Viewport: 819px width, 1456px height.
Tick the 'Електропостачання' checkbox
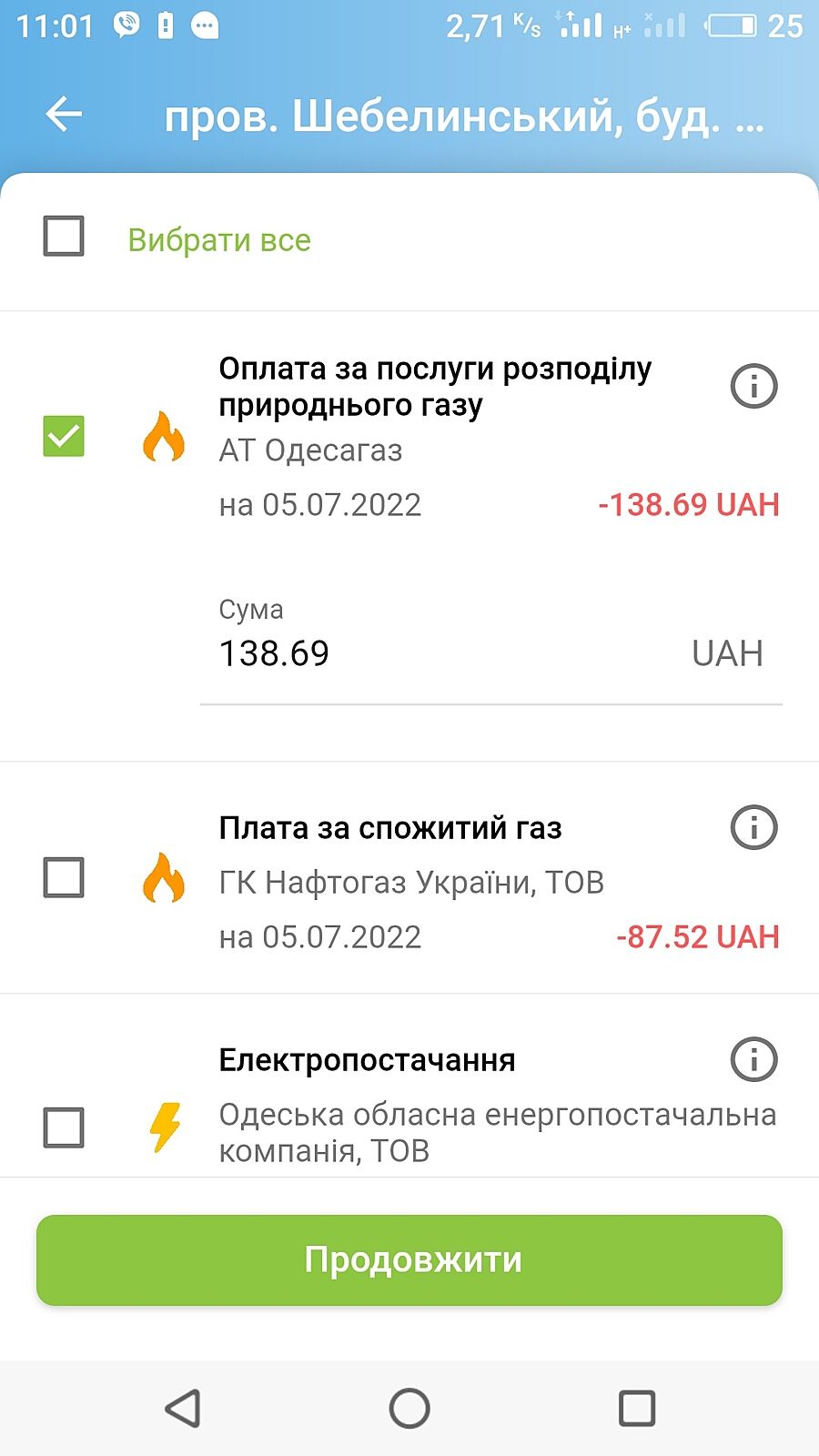click(x=64, y=1127)
